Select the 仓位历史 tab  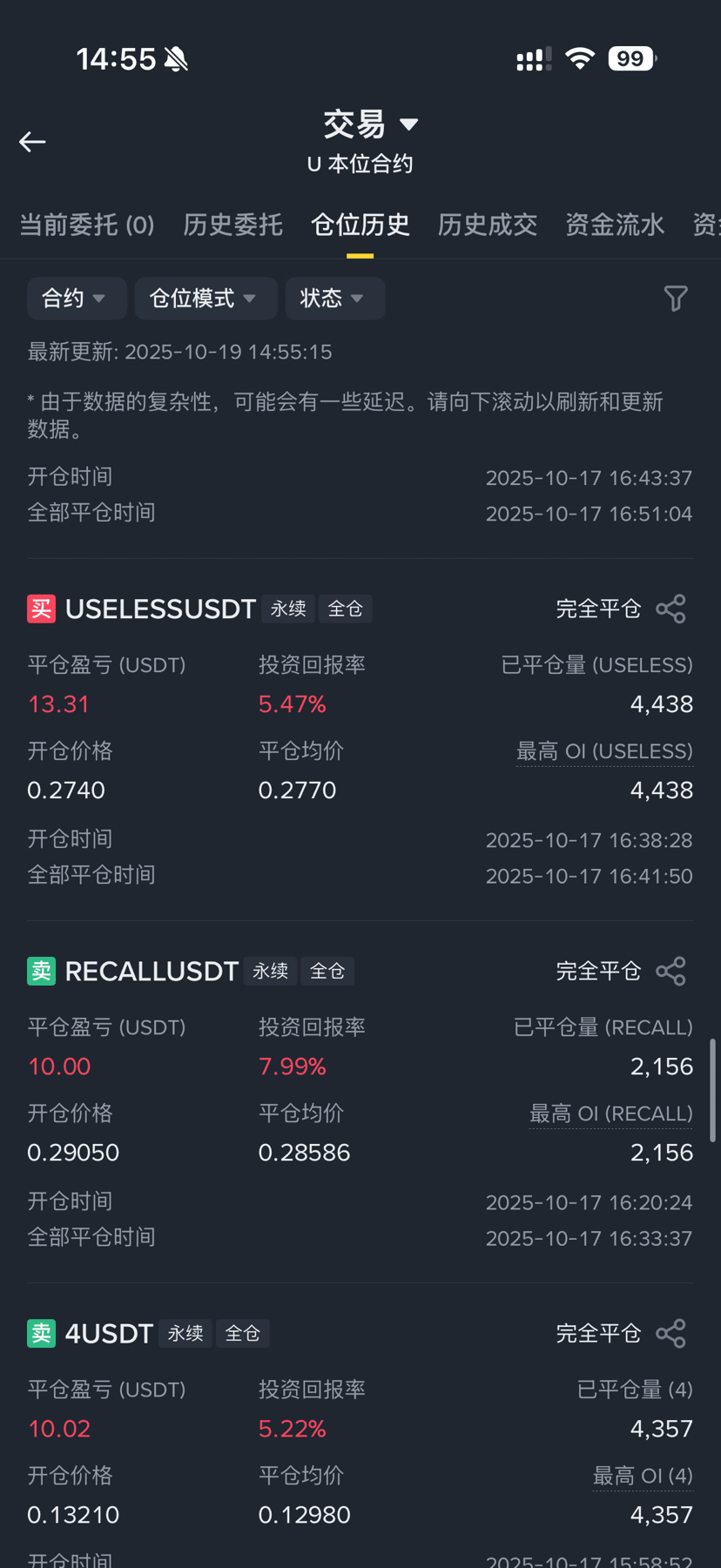(360, 225)
